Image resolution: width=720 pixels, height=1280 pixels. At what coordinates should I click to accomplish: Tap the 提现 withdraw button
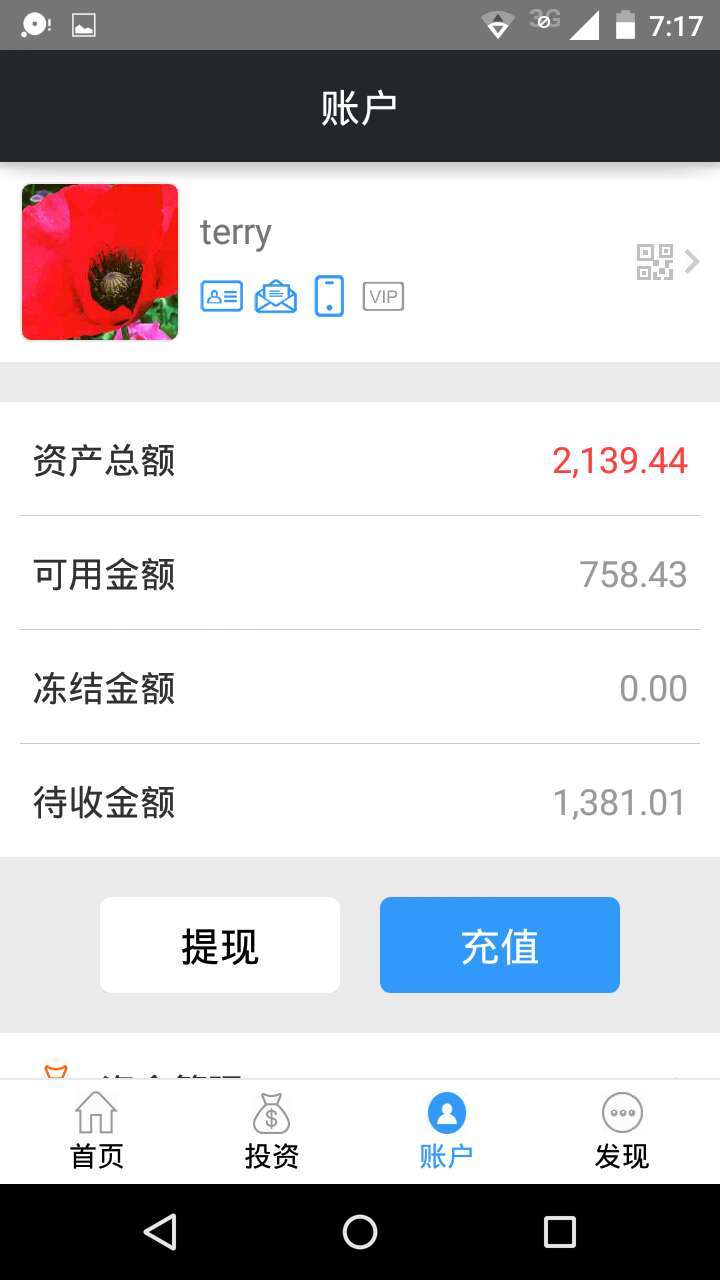coord(220,945)
